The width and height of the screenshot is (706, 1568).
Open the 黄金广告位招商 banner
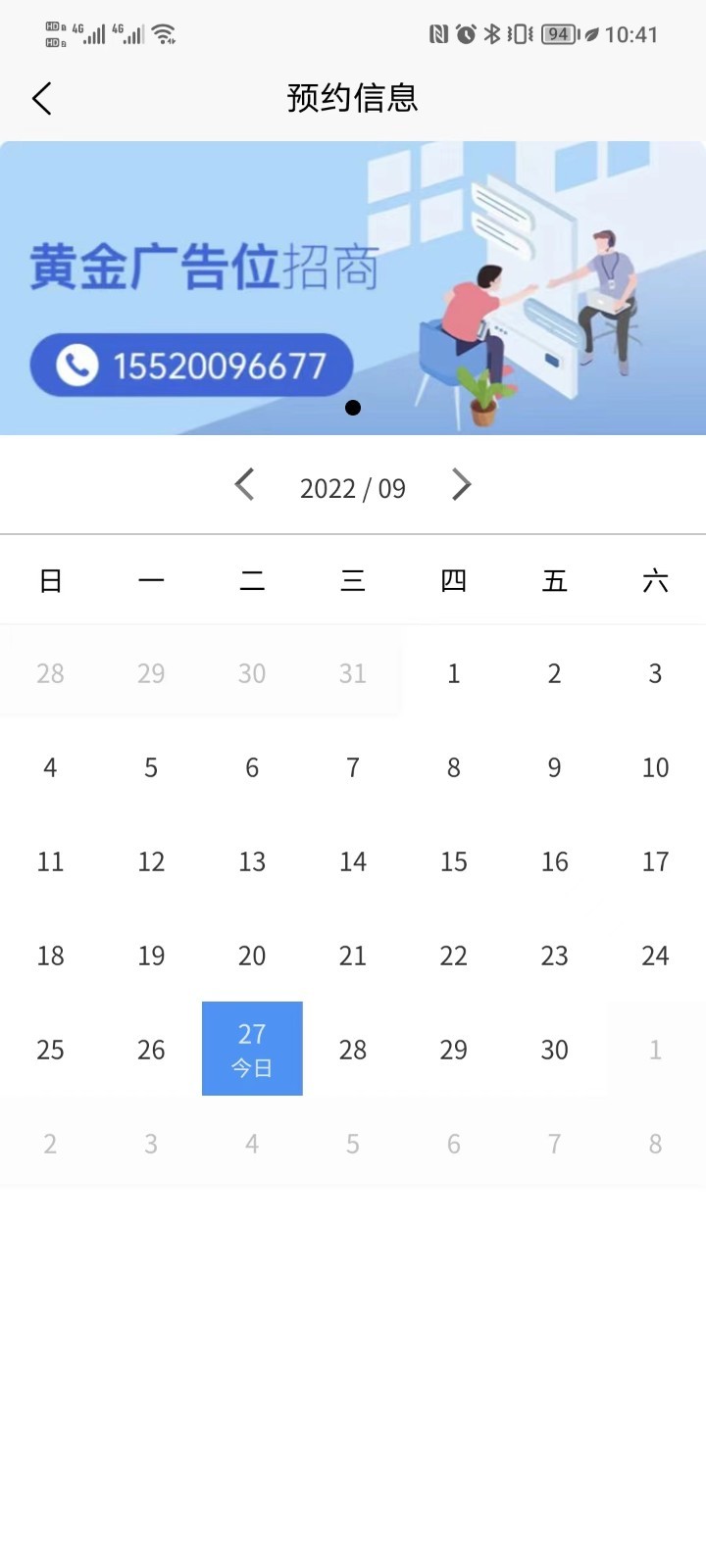[x=353, y=288]
